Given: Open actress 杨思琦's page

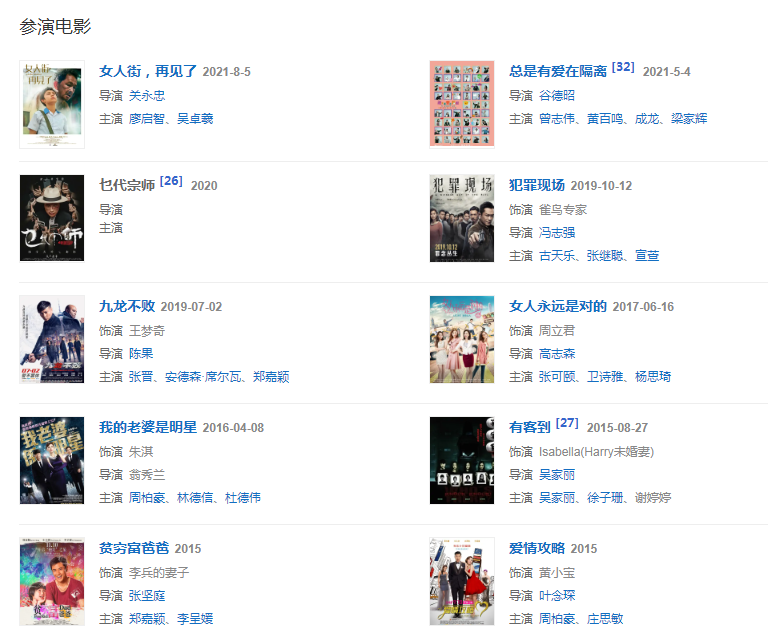Looking at the screenshot, I should (652, 376).
